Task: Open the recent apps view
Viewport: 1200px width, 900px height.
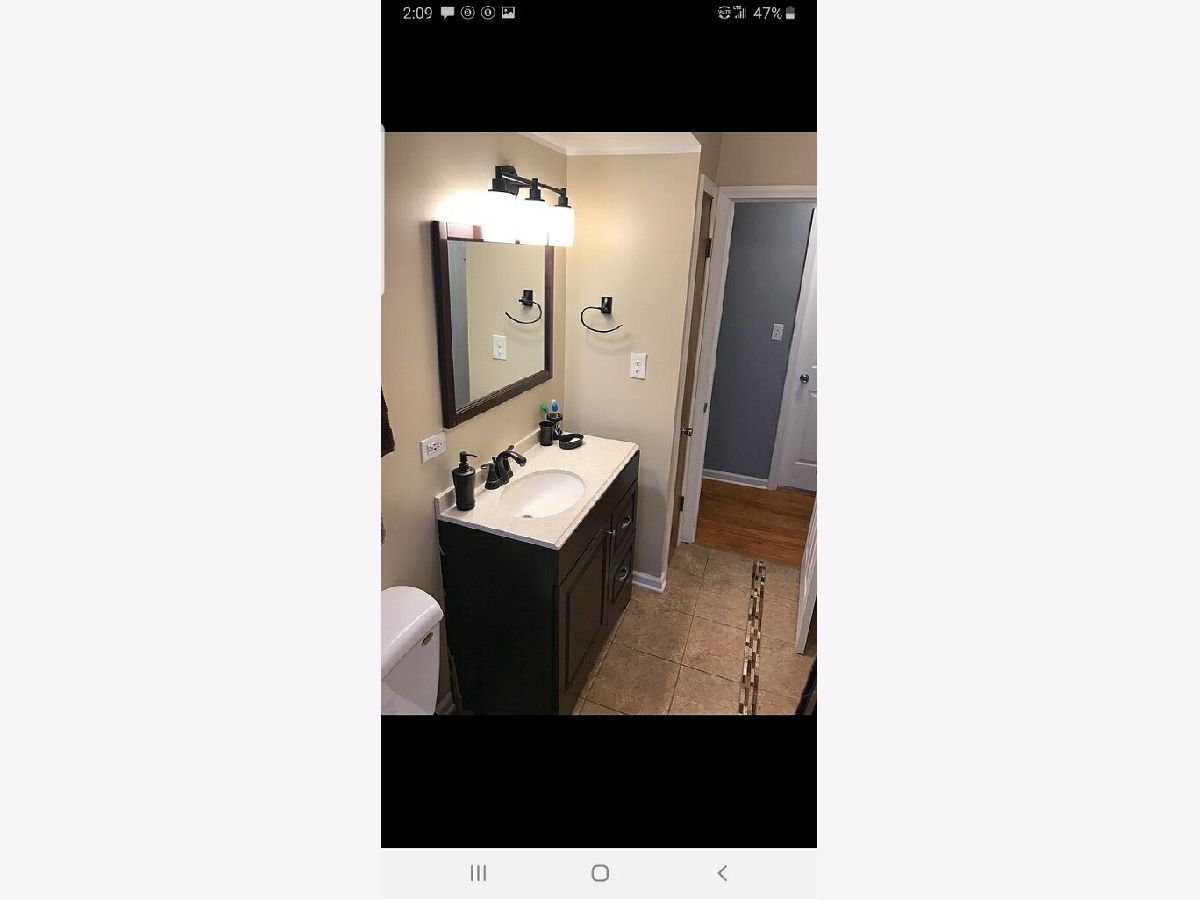Action: click(x=478, y=873)
